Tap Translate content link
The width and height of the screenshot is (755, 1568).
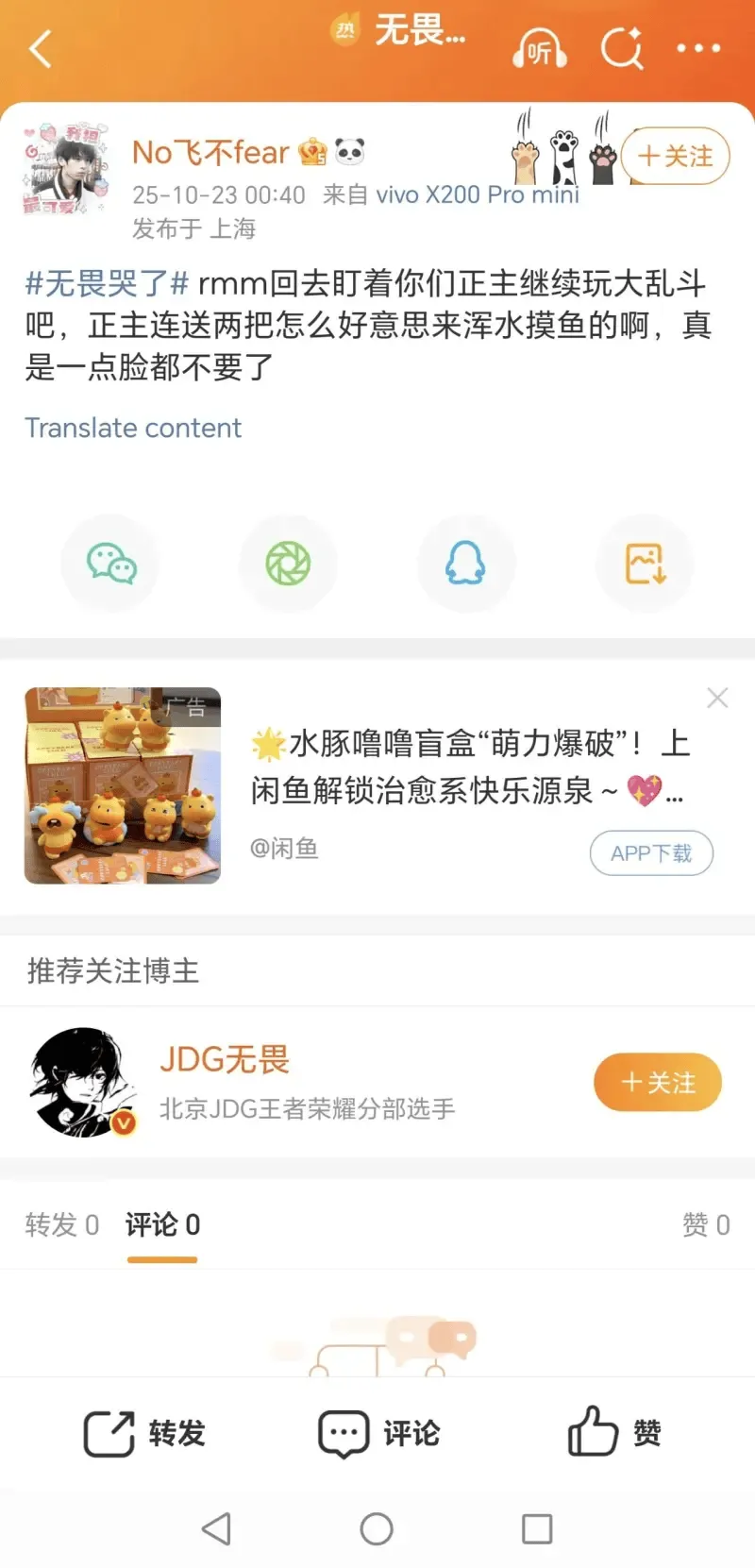pos(133,429)
